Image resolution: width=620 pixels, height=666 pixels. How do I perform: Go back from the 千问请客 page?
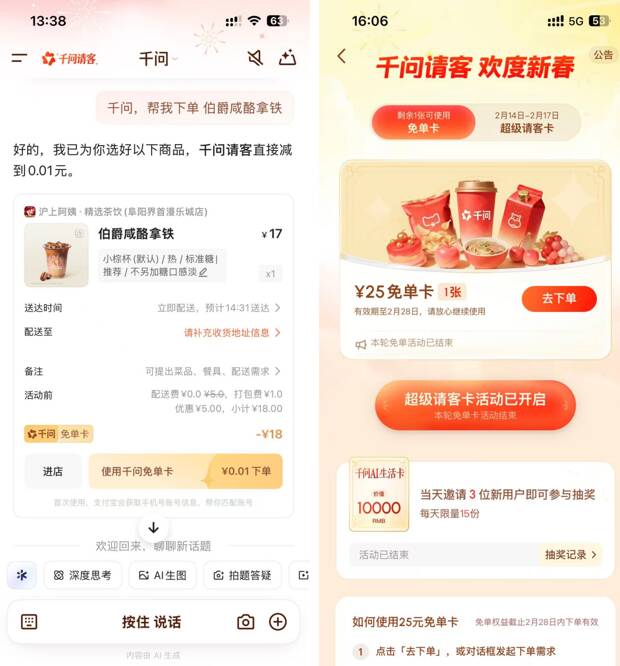coord(342,57)
